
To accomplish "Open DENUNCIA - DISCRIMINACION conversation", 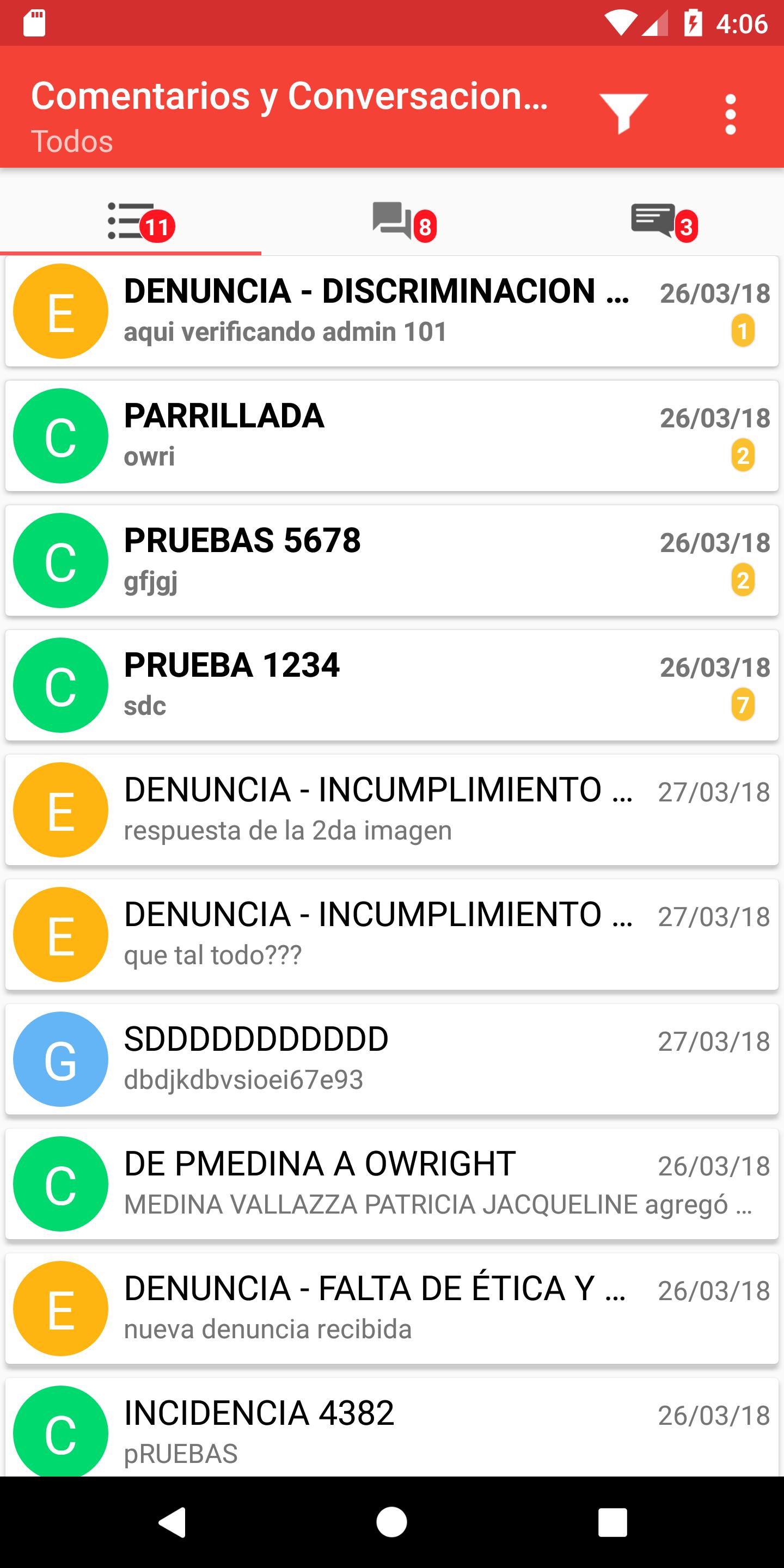I will (392, 311).
